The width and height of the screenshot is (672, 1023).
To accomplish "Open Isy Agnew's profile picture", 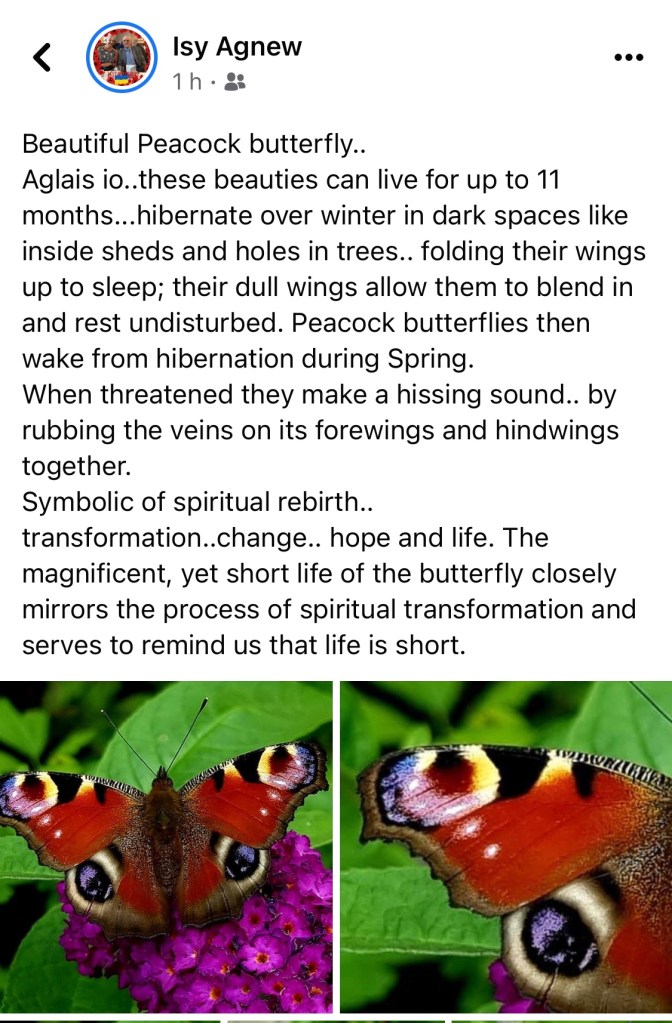I will (x=122, y=58).
